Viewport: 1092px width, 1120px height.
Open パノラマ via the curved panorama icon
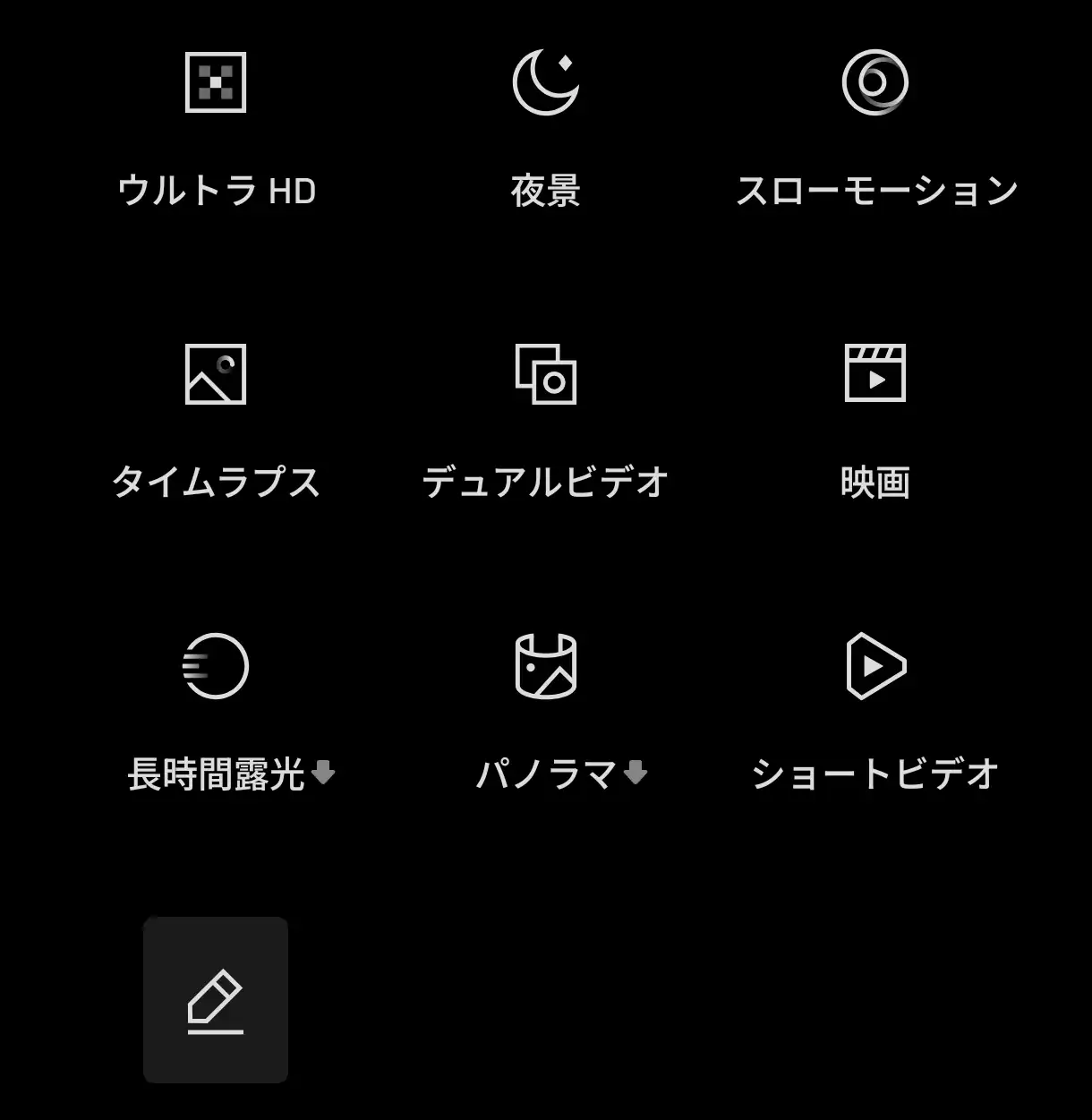(x=546, y=666)
